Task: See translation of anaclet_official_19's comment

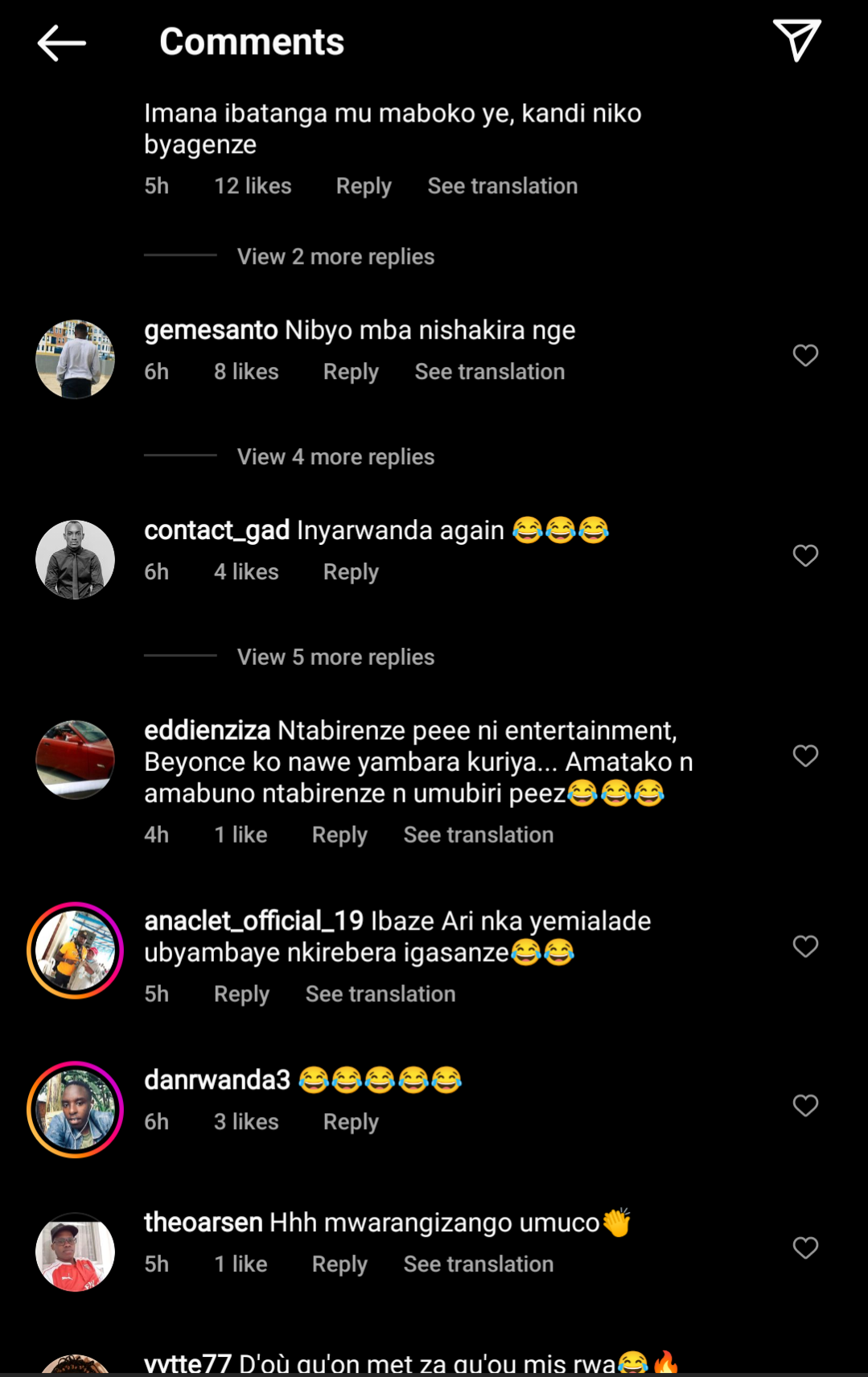Action: click(x=381, y=995)
